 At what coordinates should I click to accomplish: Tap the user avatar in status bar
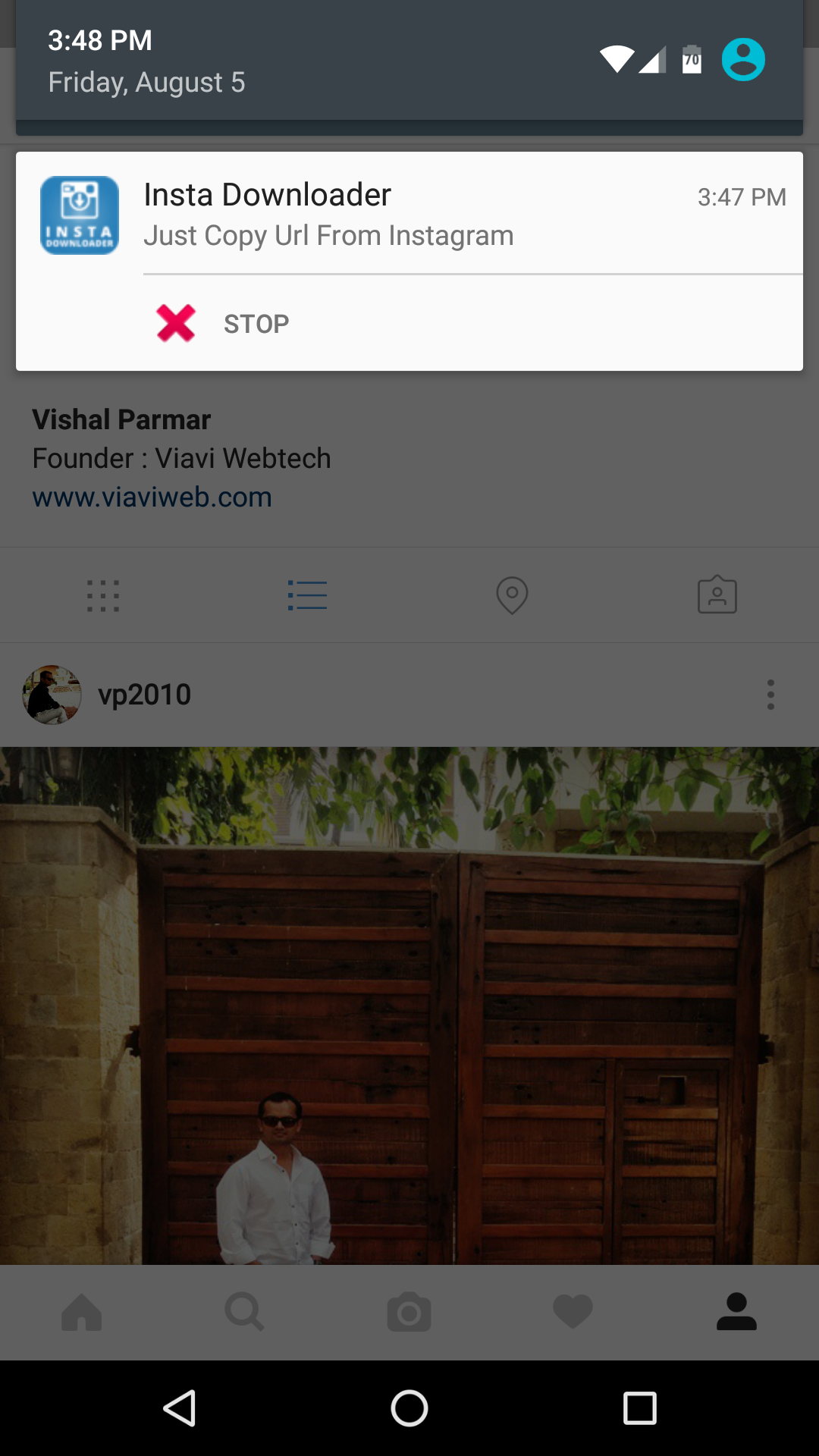744,59
